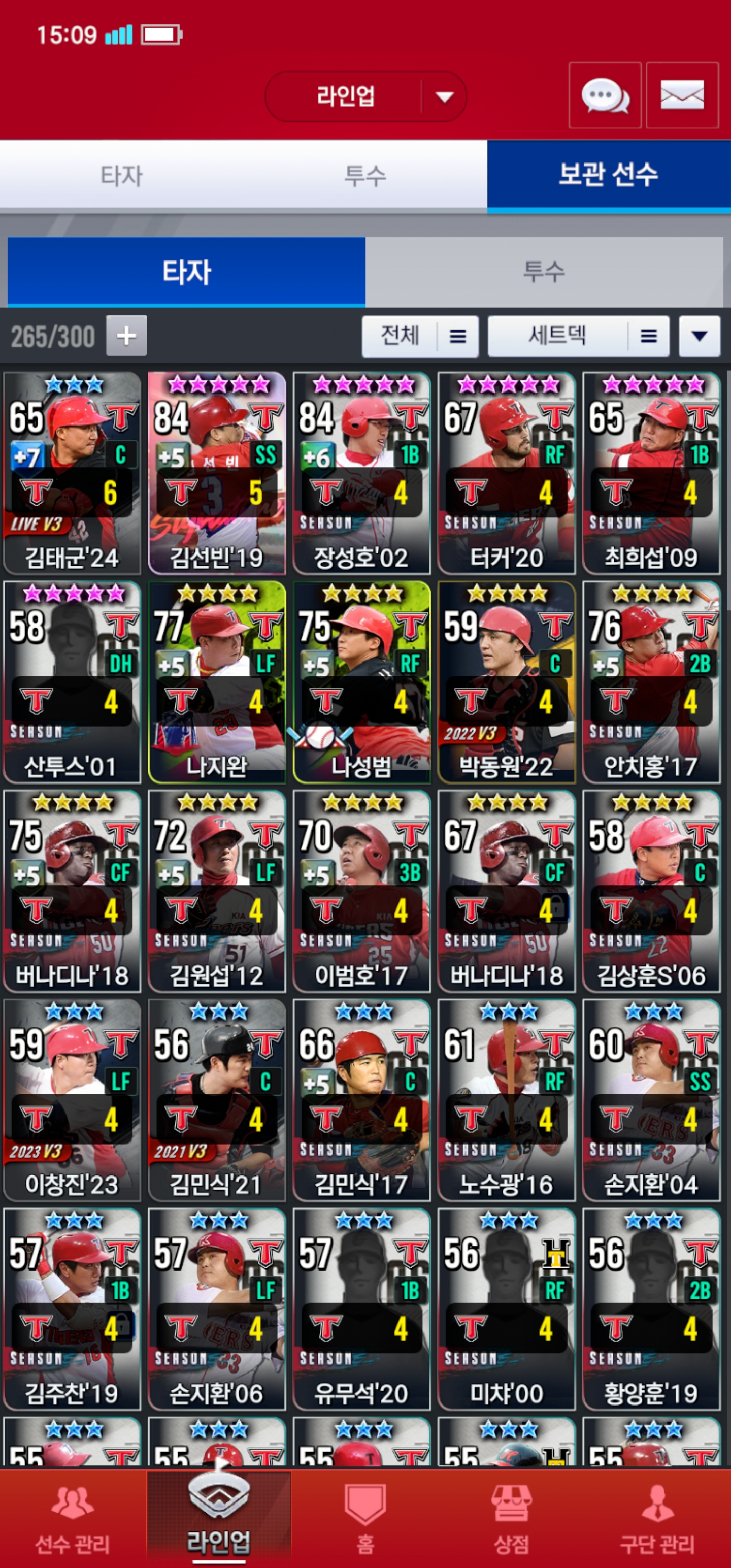View player card 이범호'17
The width and height of the screenshot is (731, 1568).
click(361, 891)
